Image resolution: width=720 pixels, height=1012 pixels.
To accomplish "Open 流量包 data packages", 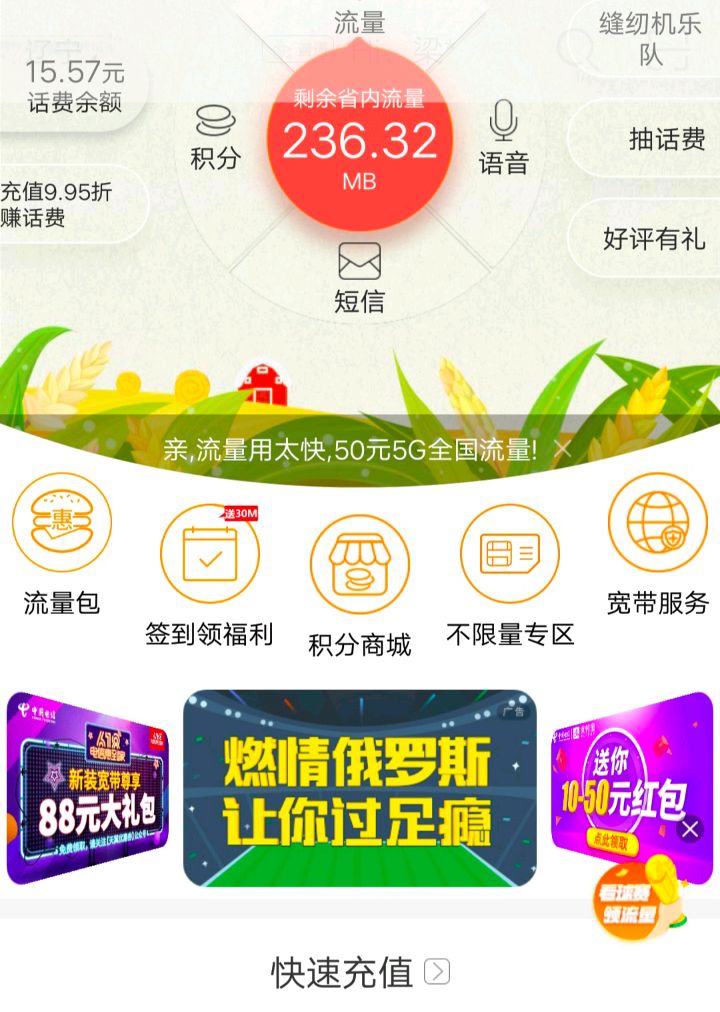I will pyautogui.click(x=62, y=545).
